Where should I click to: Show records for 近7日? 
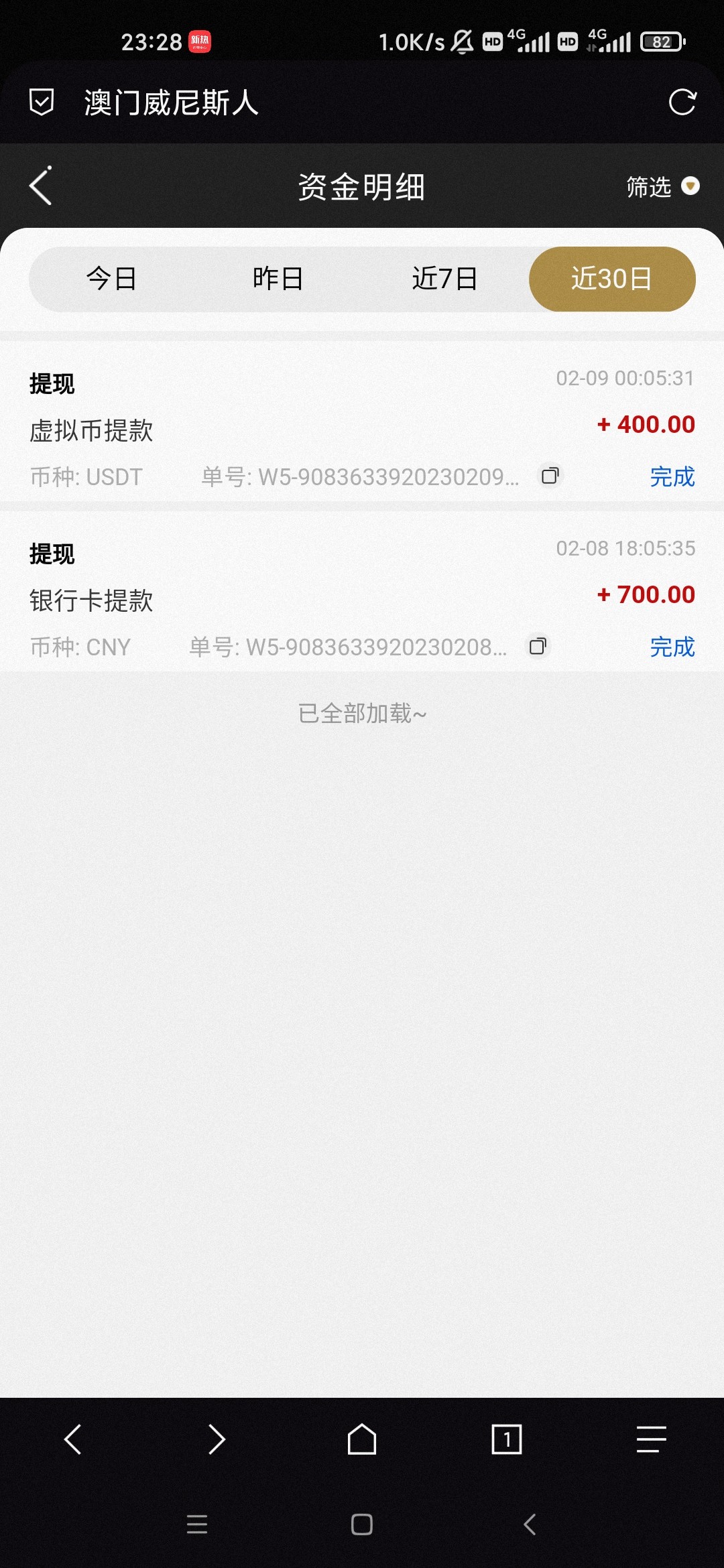tap(444, 279)
